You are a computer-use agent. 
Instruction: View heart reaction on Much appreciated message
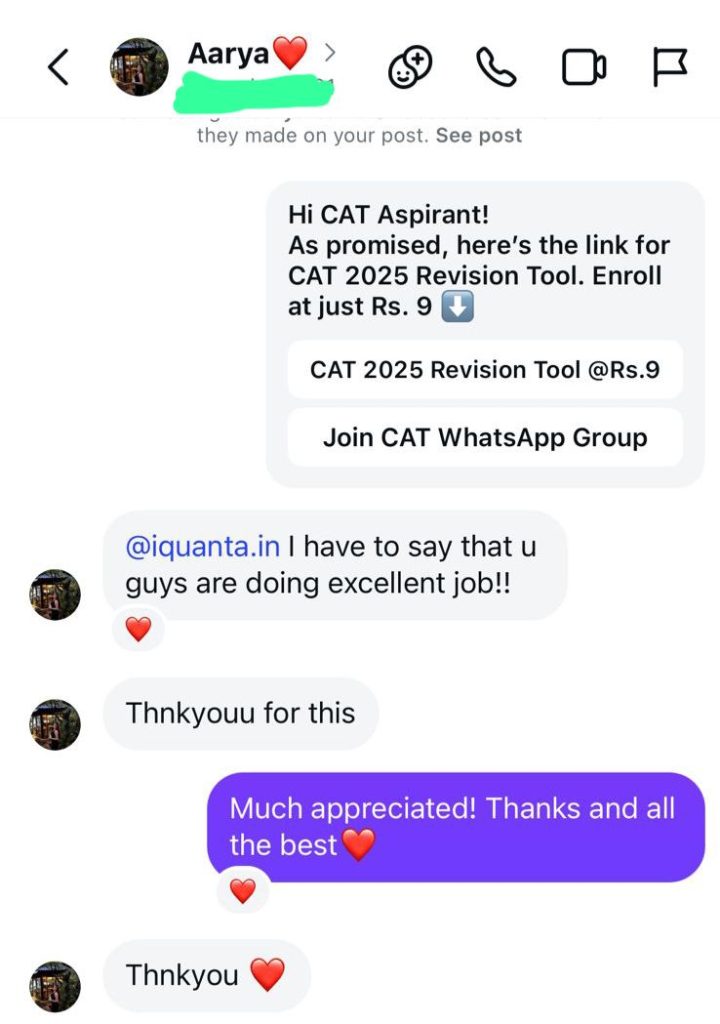[243, 891]
